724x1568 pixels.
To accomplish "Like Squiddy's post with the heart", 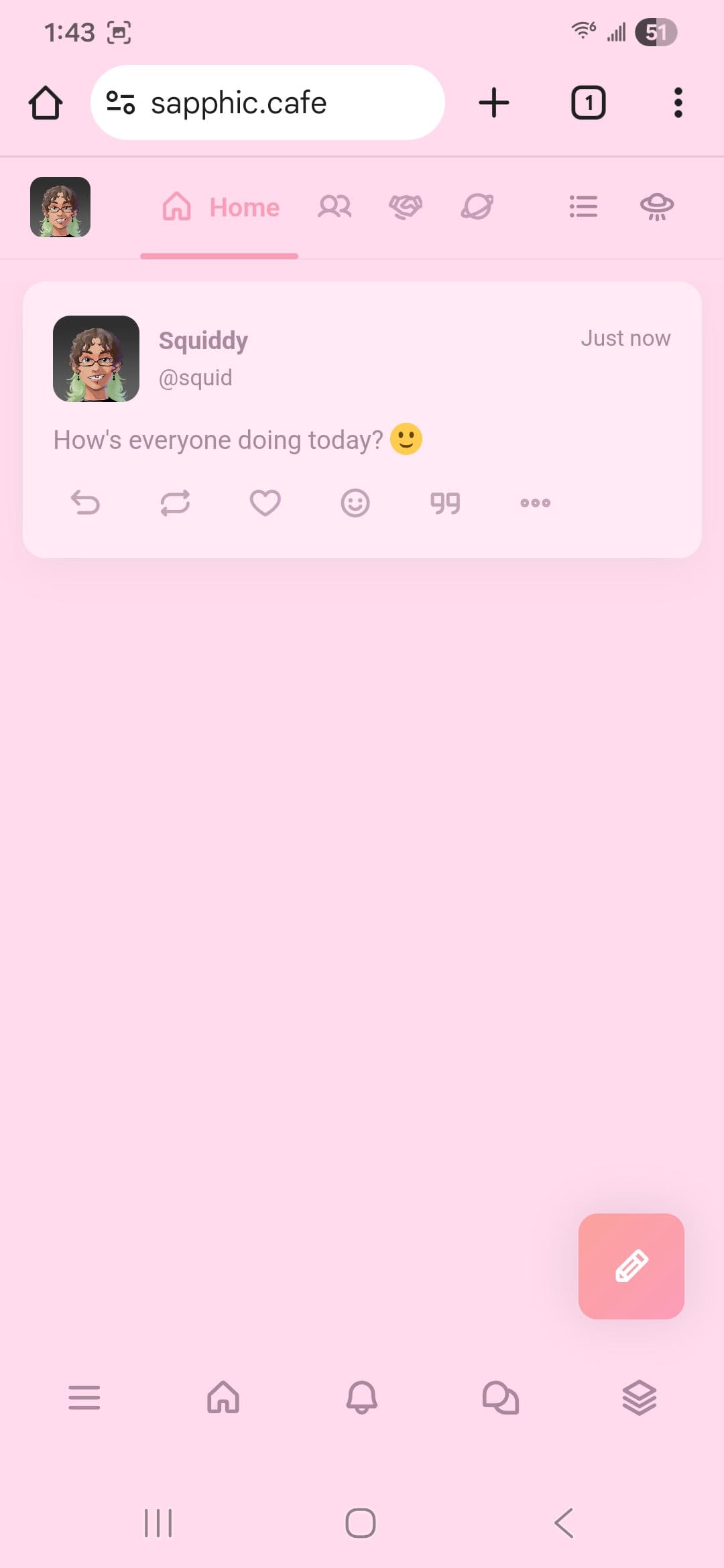I will [265, 503].
